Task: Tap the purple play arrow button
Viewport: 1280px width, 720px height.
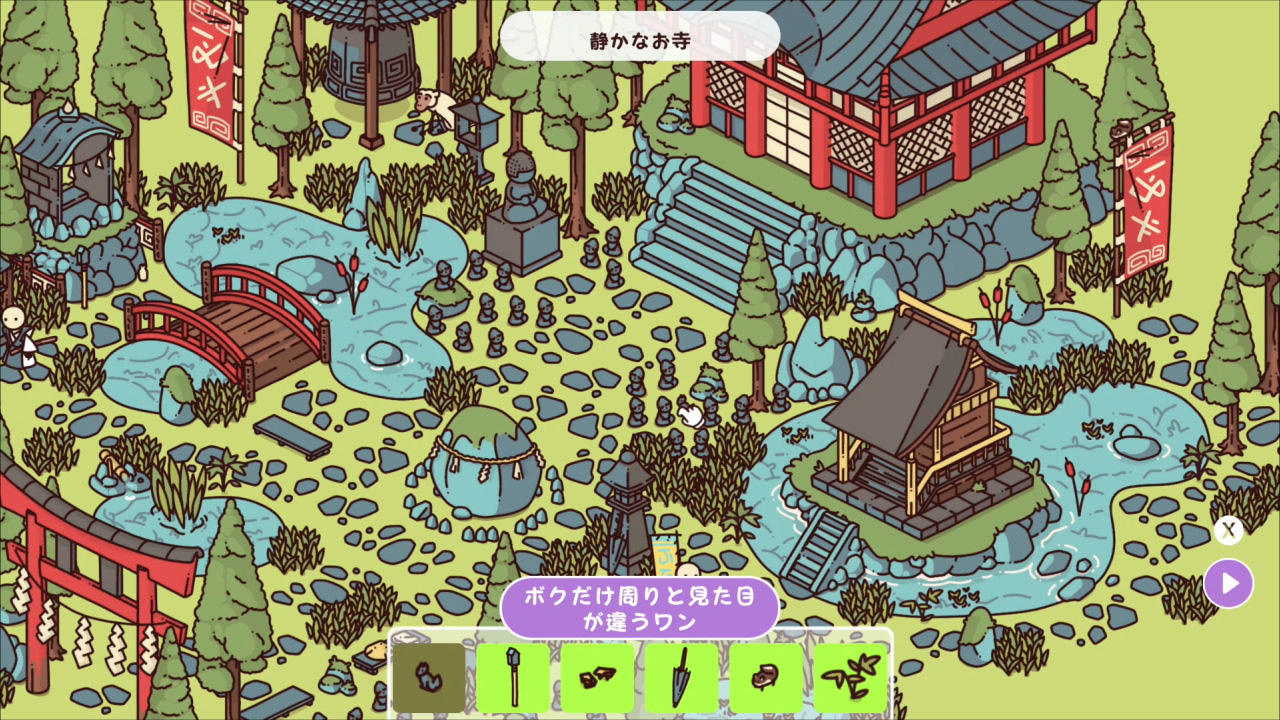Action: click(x=1228, y=583)
